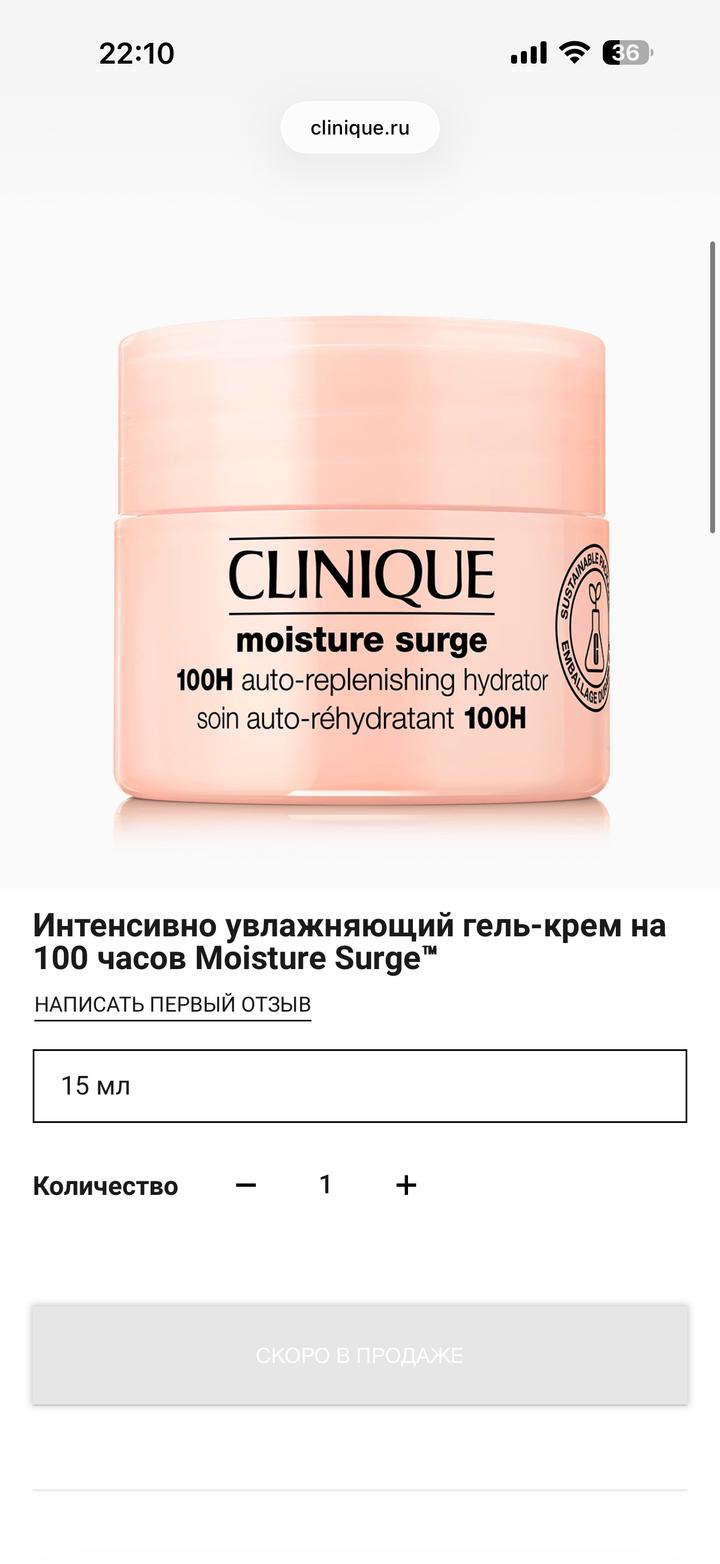Decrease quantity with the minus button
The image size is (720, 1564).
[x=246, y=1185]
